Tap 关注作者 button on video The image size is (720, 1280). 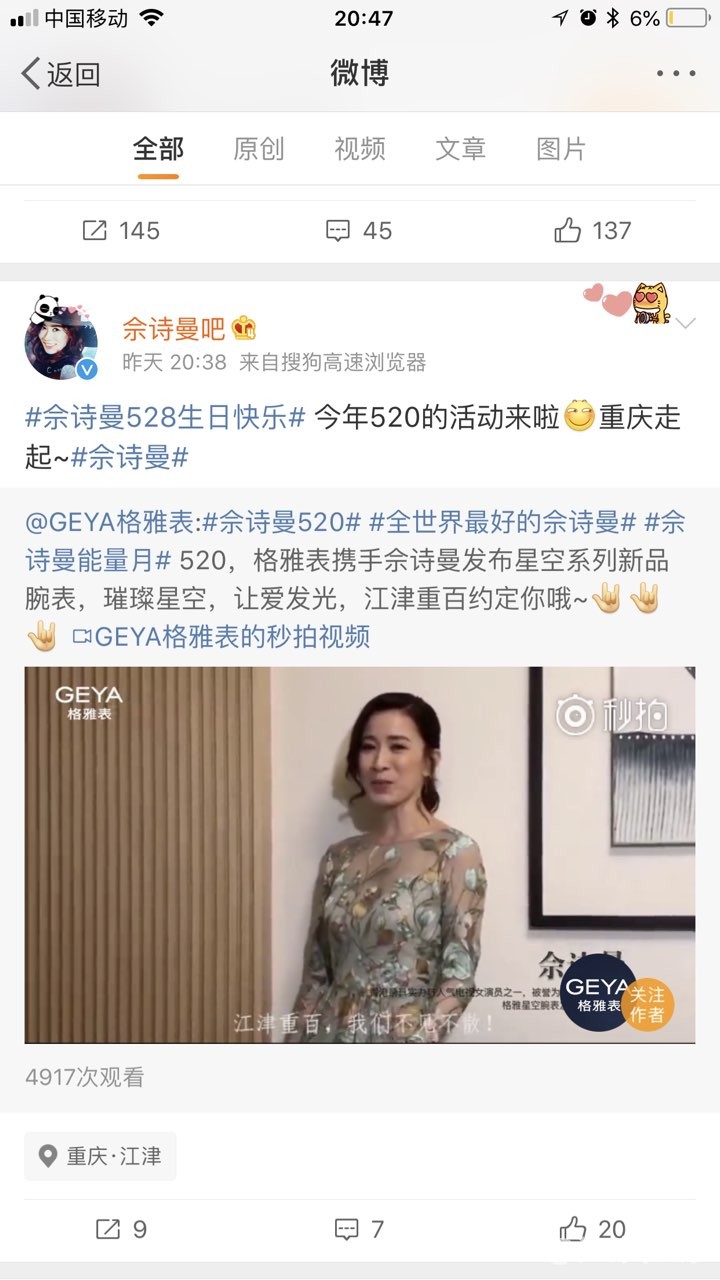point(647,1004)
